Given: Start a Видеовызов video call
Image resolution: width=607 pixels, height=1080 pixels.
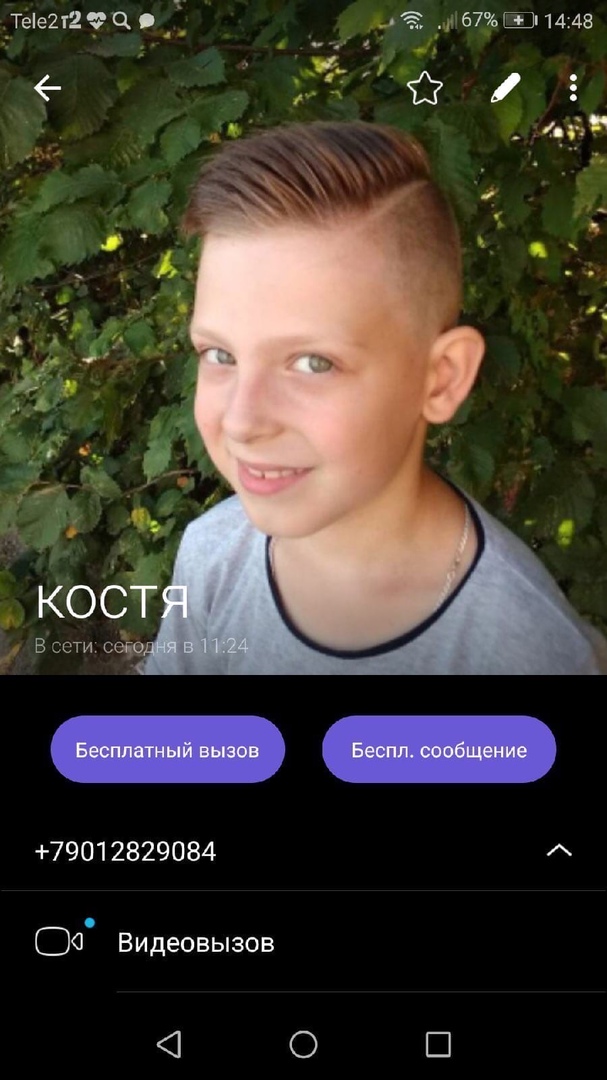Looking at the screenshot, I should pyautogui.click(x=195, y=942).
